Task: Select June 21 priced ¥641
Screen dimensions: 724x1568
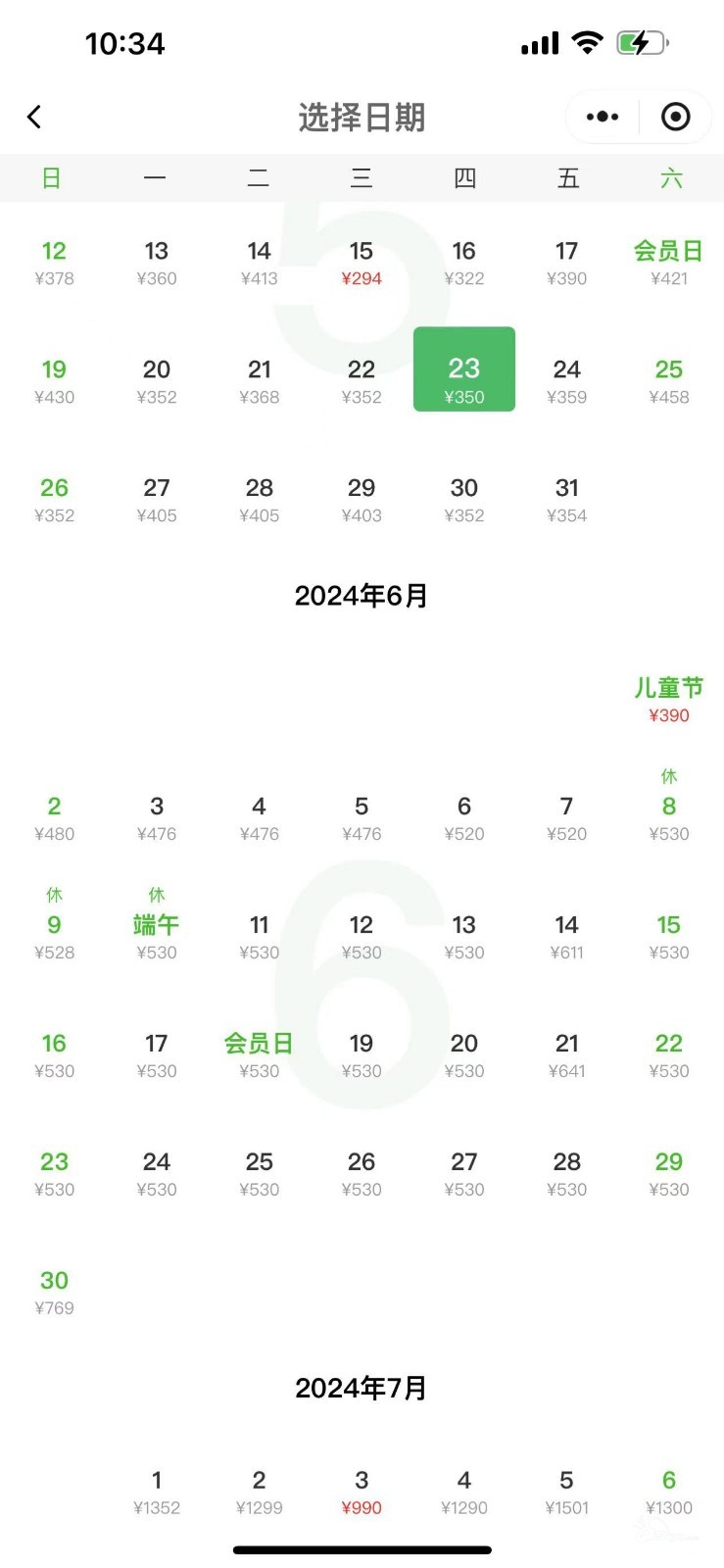Action: [x=567, y=1056]
